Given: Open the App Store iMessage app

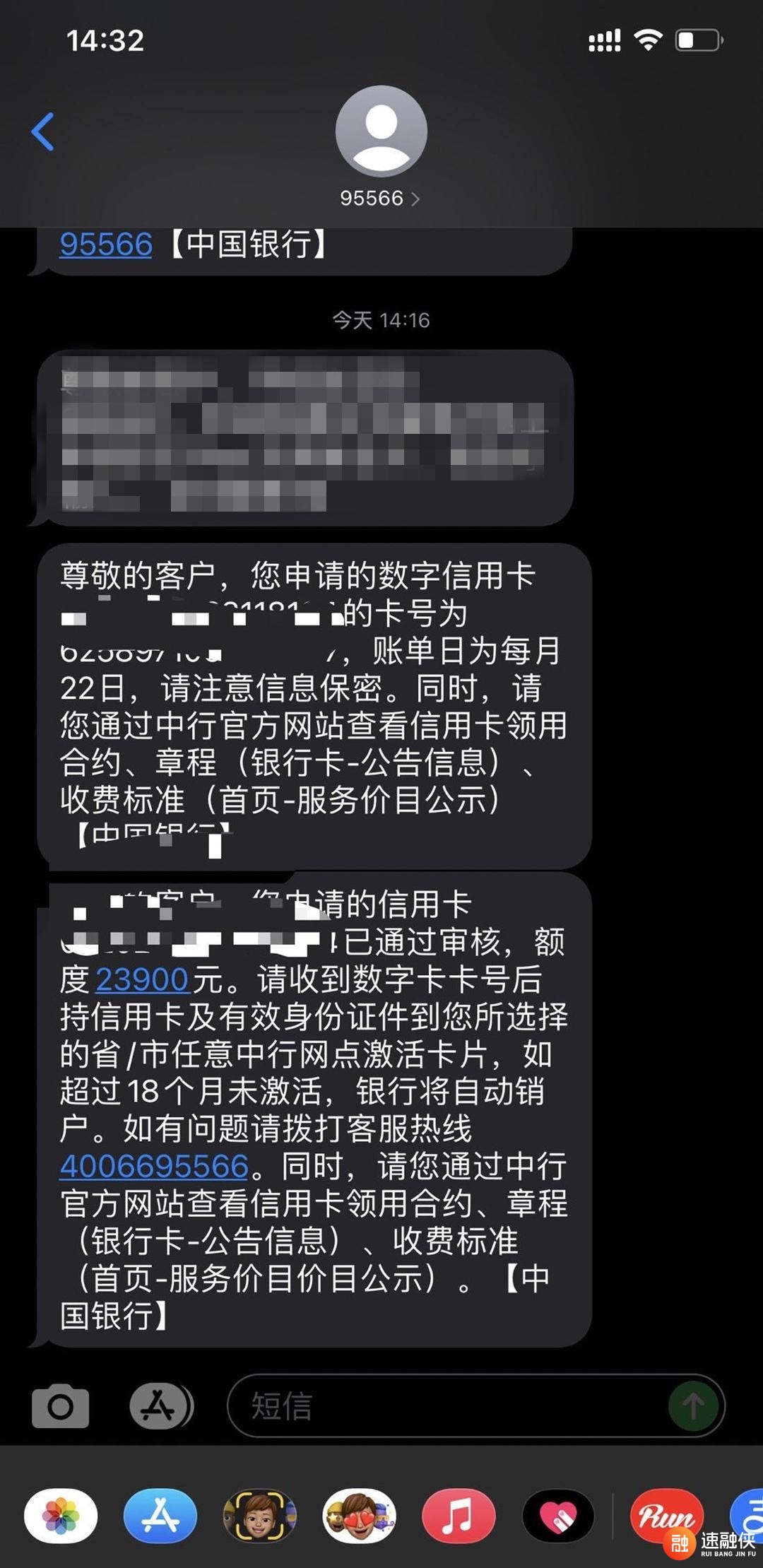Looking at the screenshot, I should tap(160, 1515).
